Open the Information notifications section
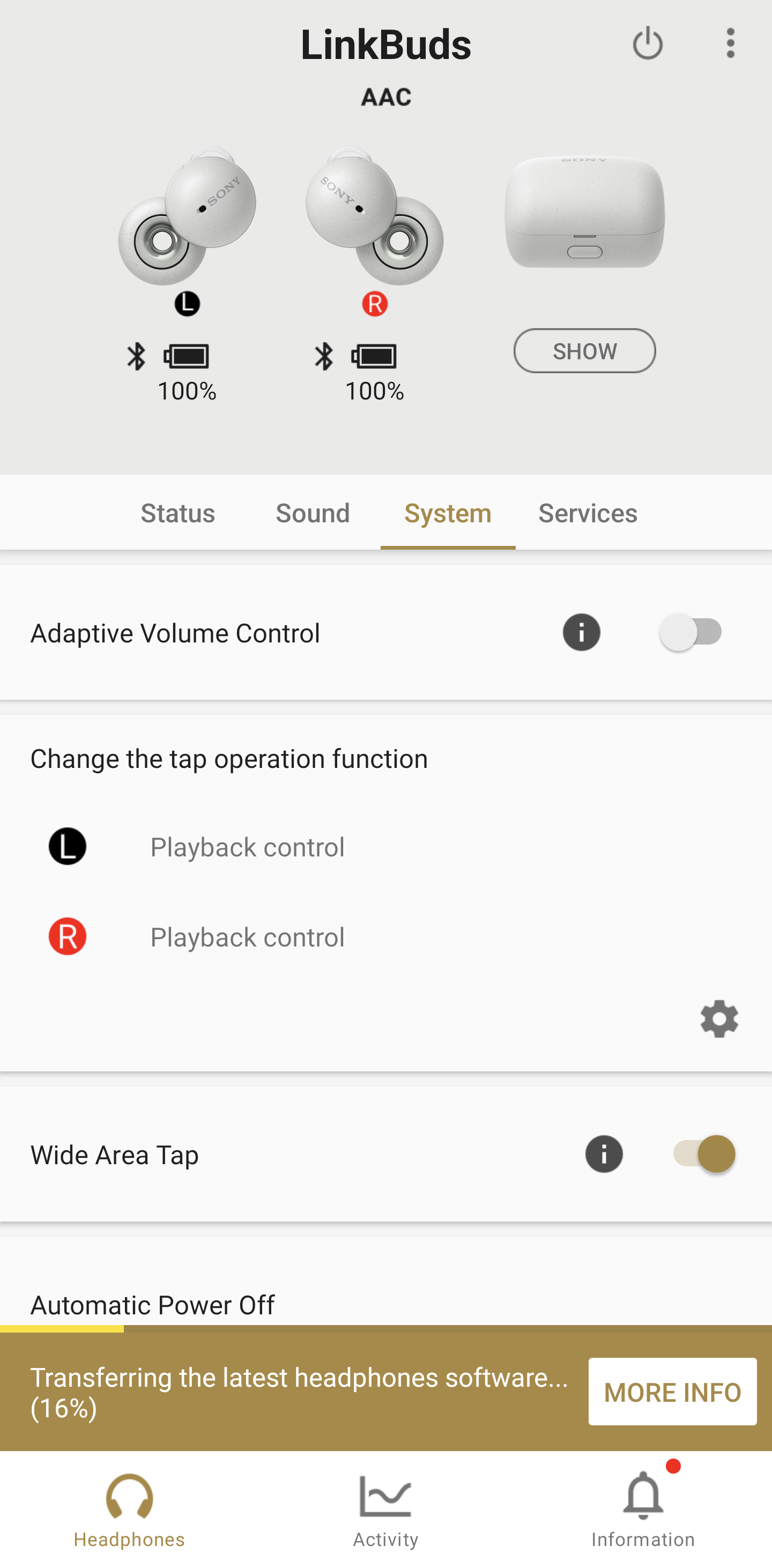The image size is (772, 1568). [643, 1510]
